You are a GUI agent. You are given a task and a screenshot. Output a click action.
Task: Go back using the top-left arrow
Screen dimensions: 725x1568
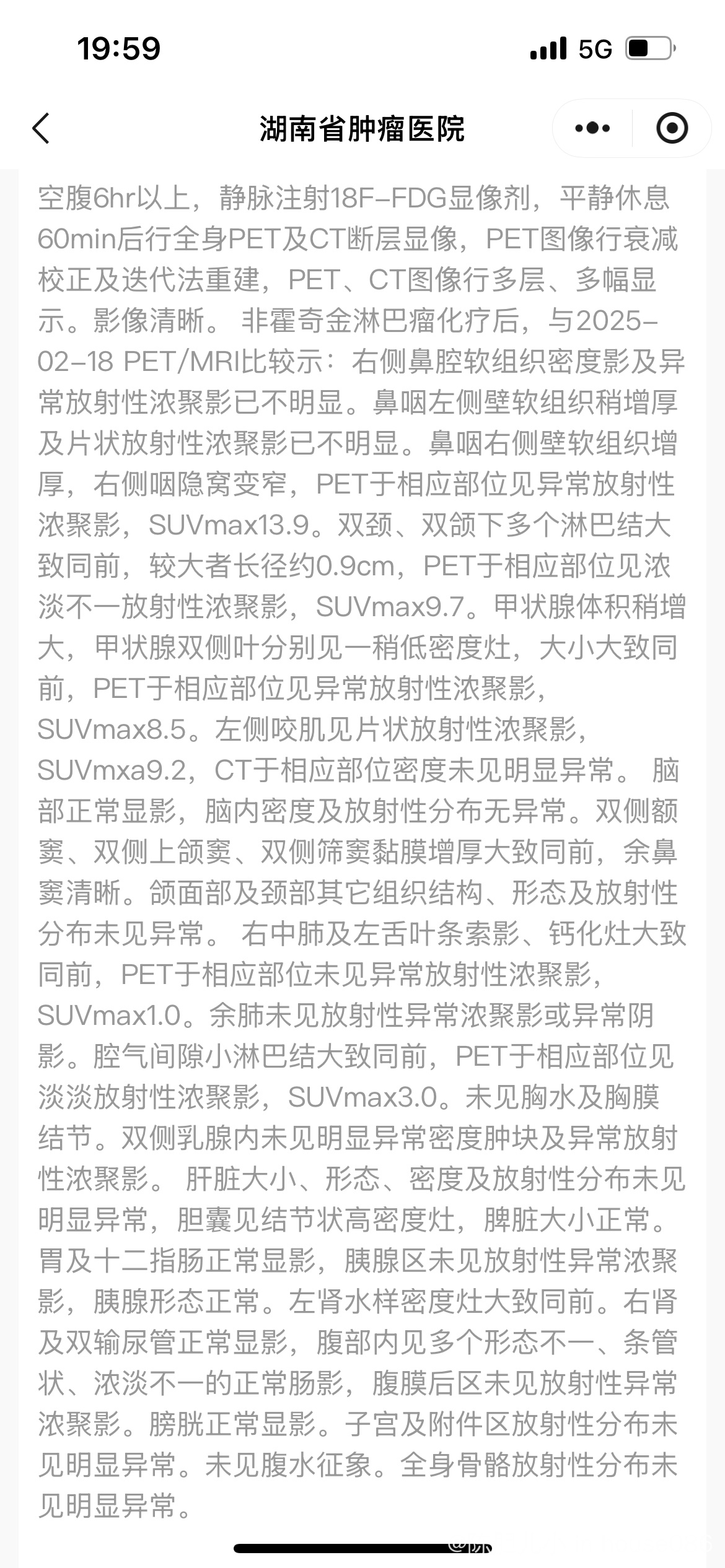click(x=41, y=128)
